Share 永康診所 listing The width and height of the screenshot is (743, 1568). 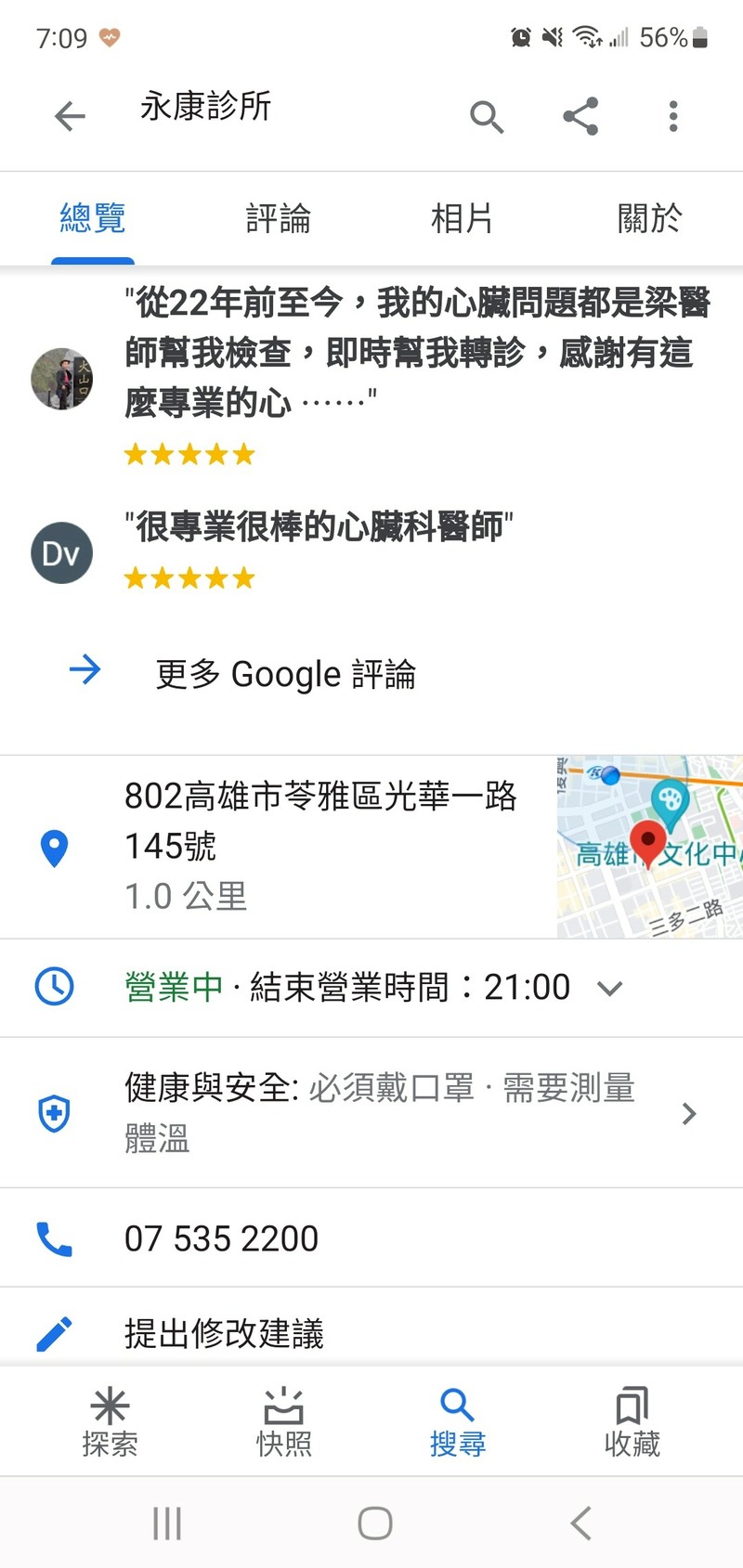(x=580, y=117)
